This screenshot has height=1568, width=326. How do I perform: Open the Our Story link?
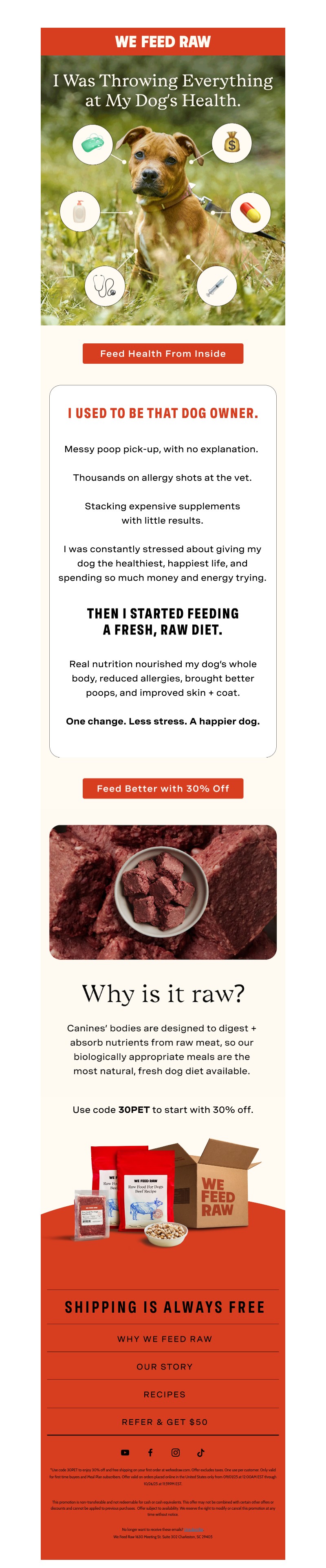point(164,1366)
